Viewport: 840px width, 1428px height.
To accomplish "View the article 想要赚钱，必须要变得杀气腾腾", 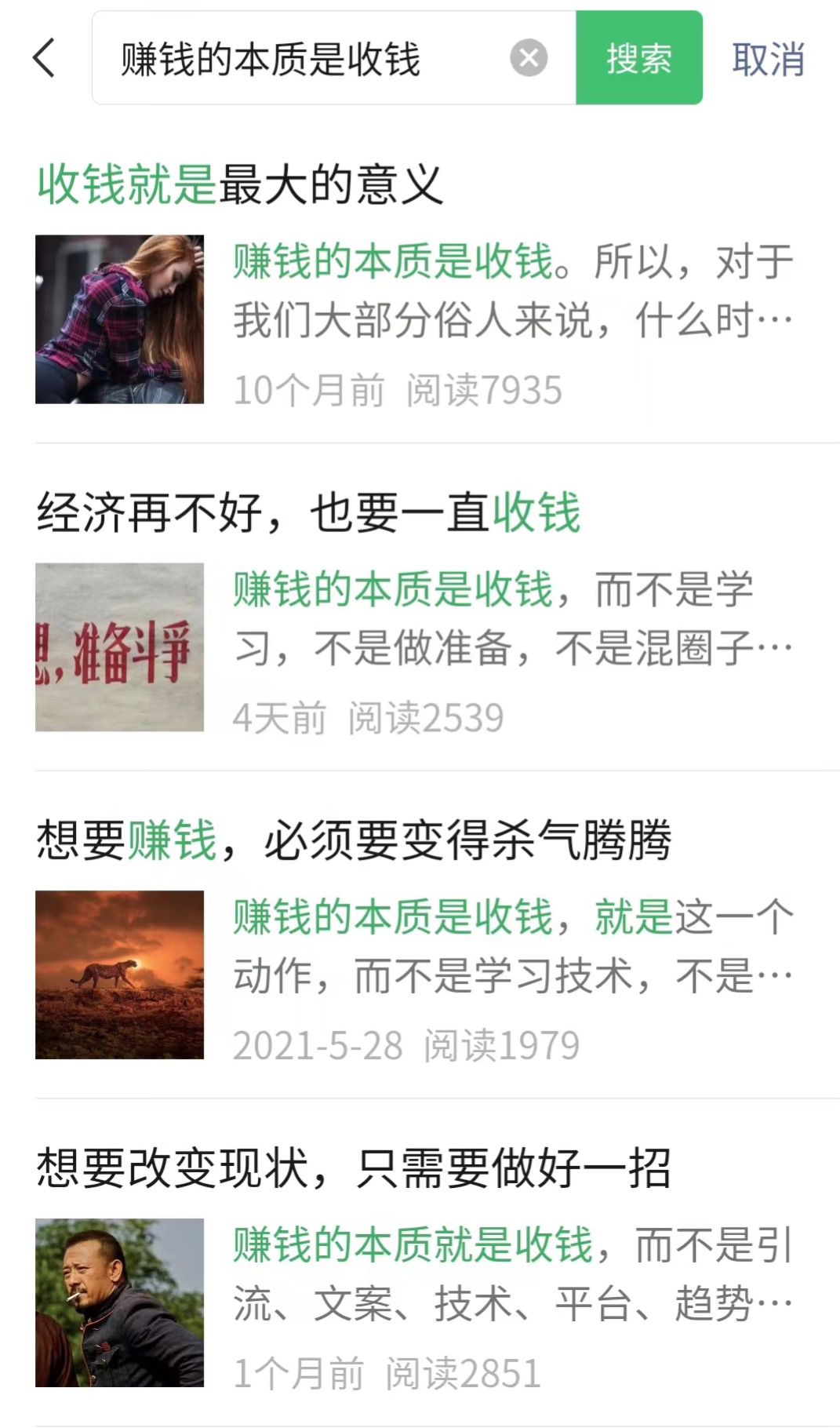I will (354, 840).
